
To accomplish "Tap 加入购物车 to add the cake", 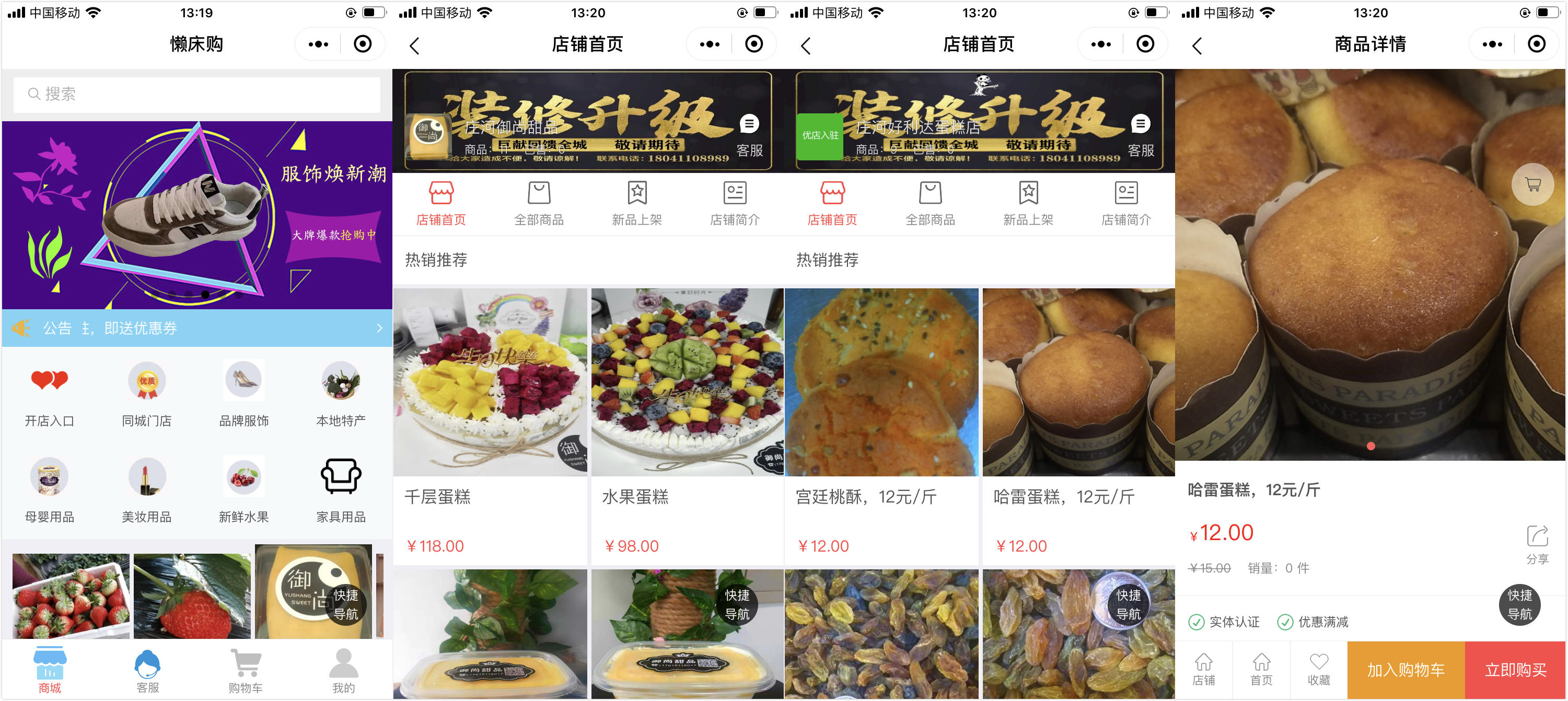I will 1406,670.
